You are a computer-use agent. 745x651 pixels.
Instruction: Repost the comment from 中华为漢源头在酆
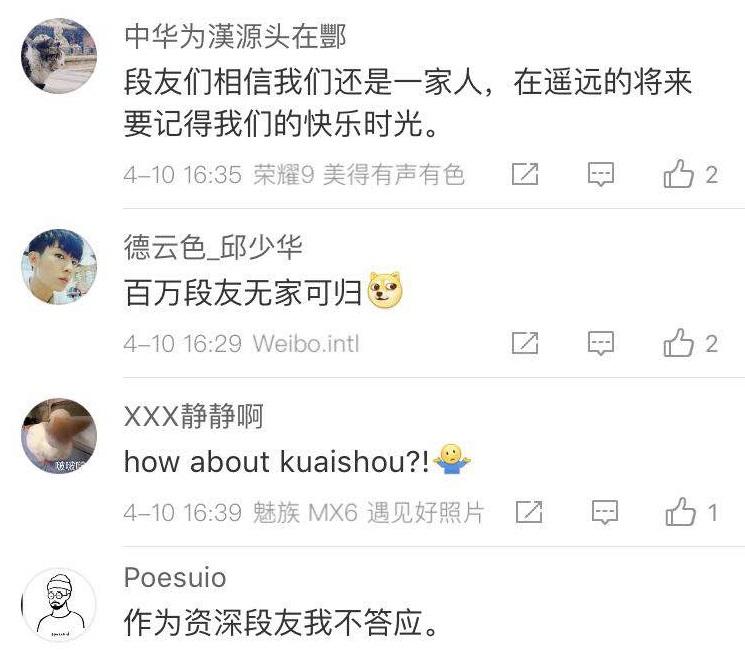pos(525,175)
